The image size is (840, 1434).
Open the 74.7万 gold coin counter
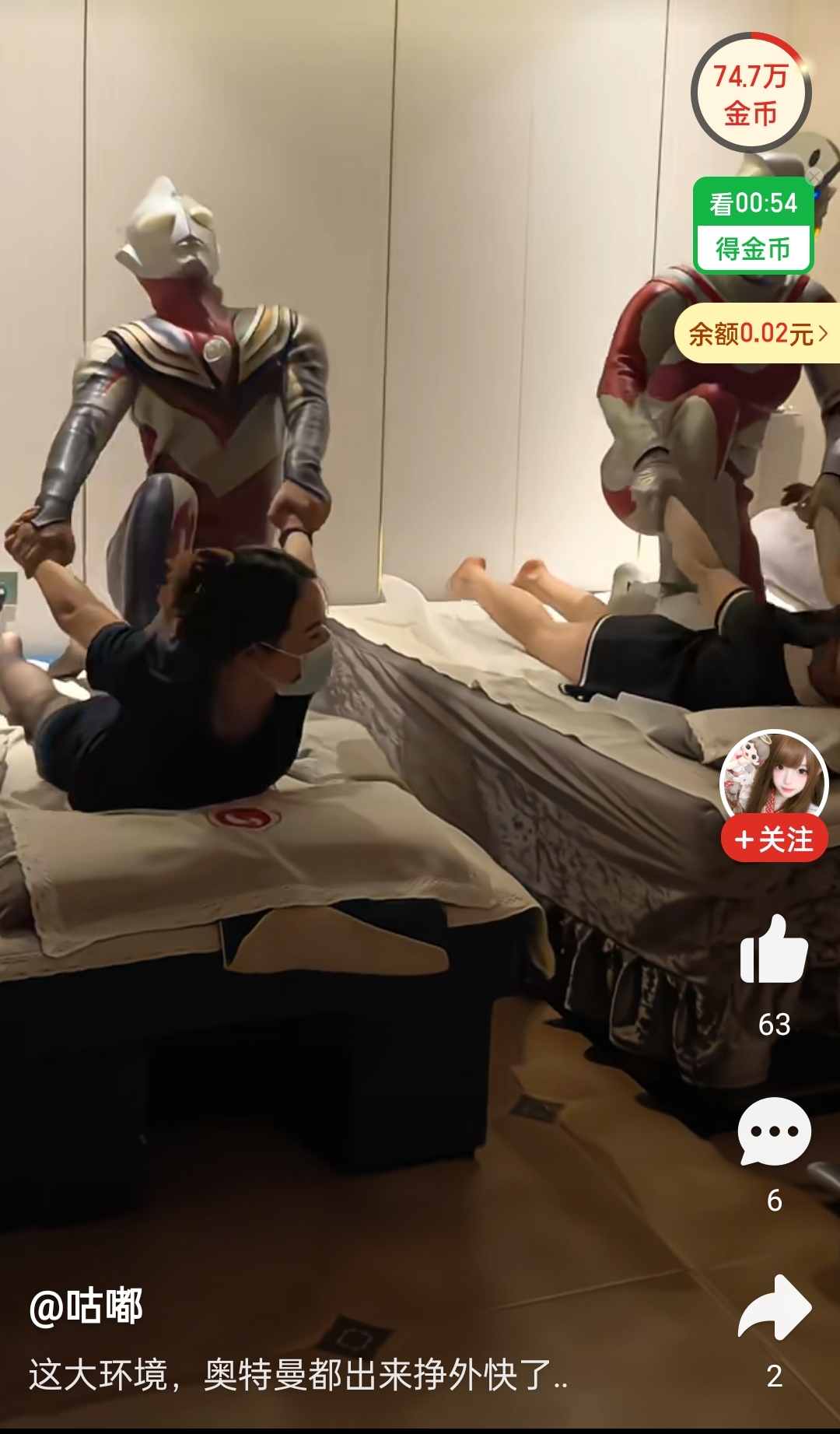click(751, 93)
